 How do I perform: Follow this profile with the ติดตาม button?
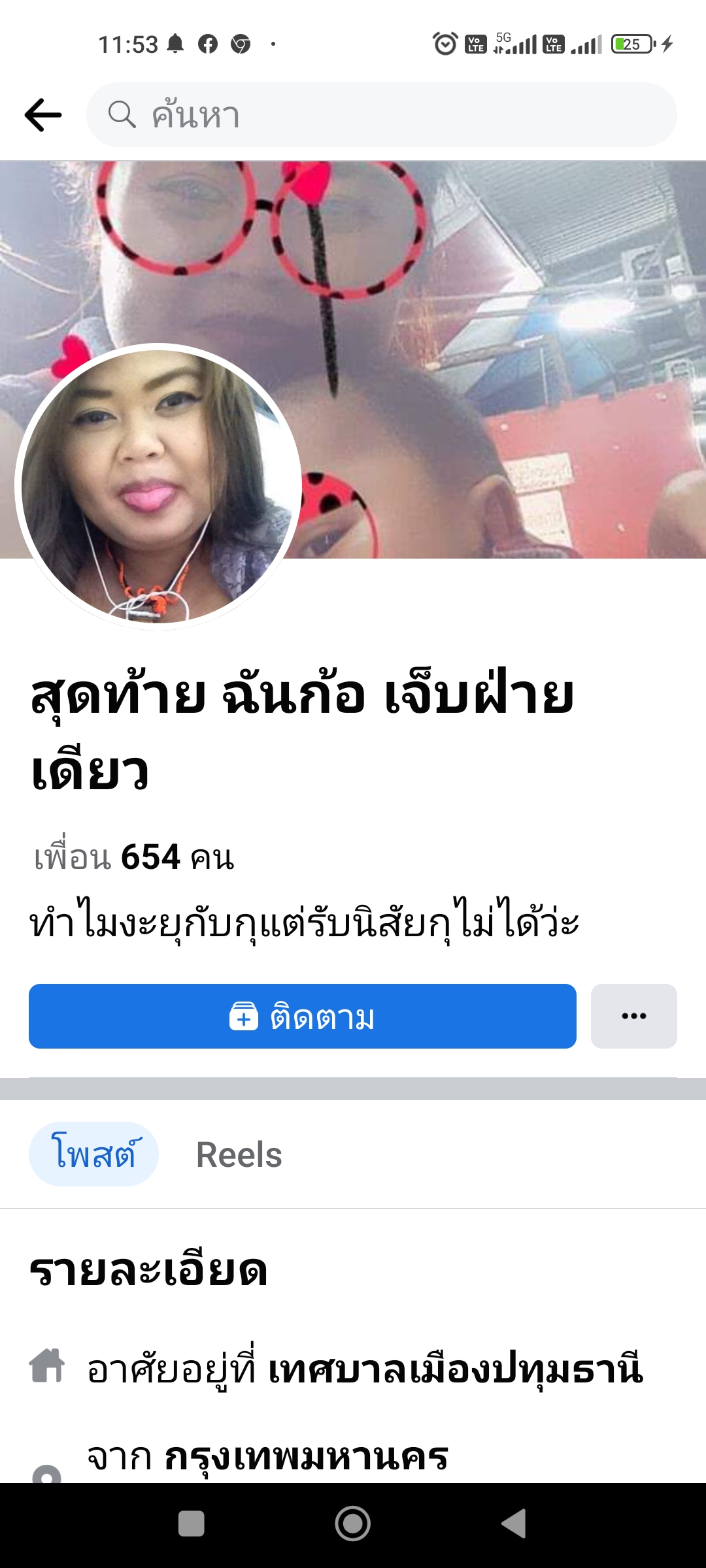pyautogui.click(x=303, y=1016)
